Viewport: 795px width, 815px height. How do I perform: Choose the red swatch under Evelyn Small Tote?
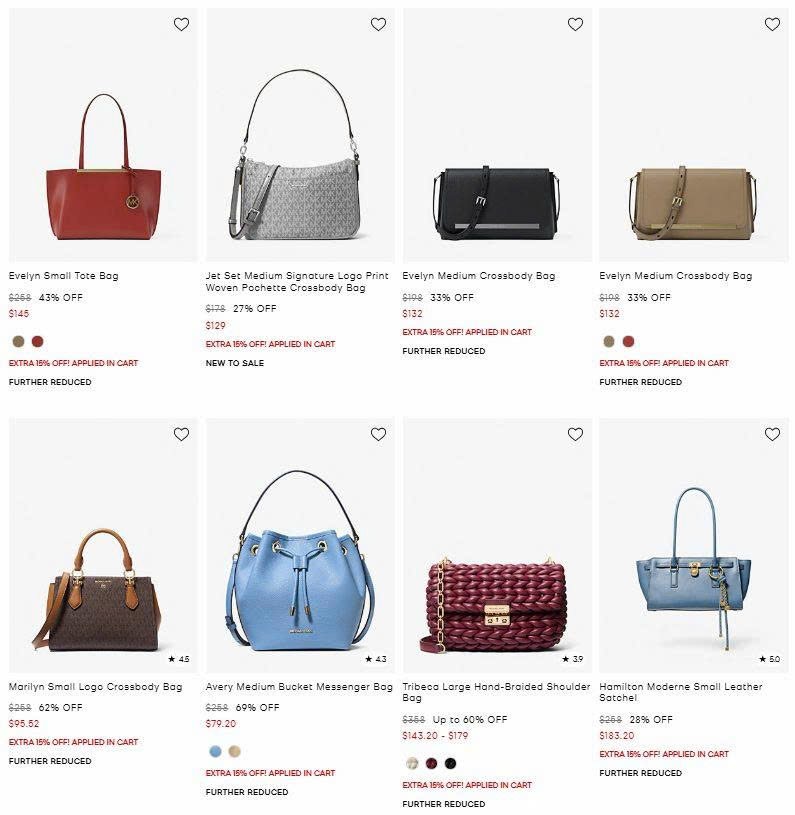pos(38,341)
